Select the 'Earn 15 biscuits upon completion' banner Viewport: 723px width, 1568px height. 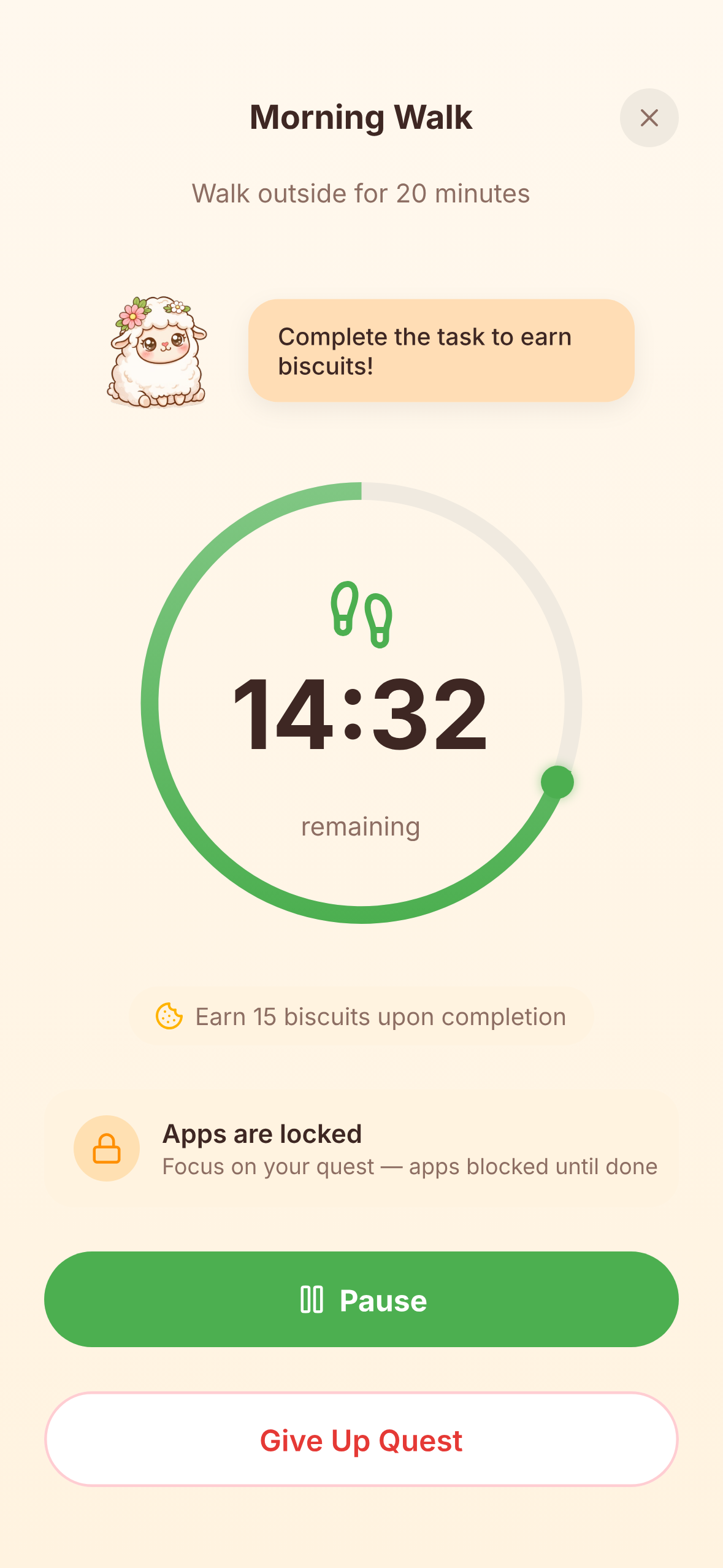[361, 1017]
